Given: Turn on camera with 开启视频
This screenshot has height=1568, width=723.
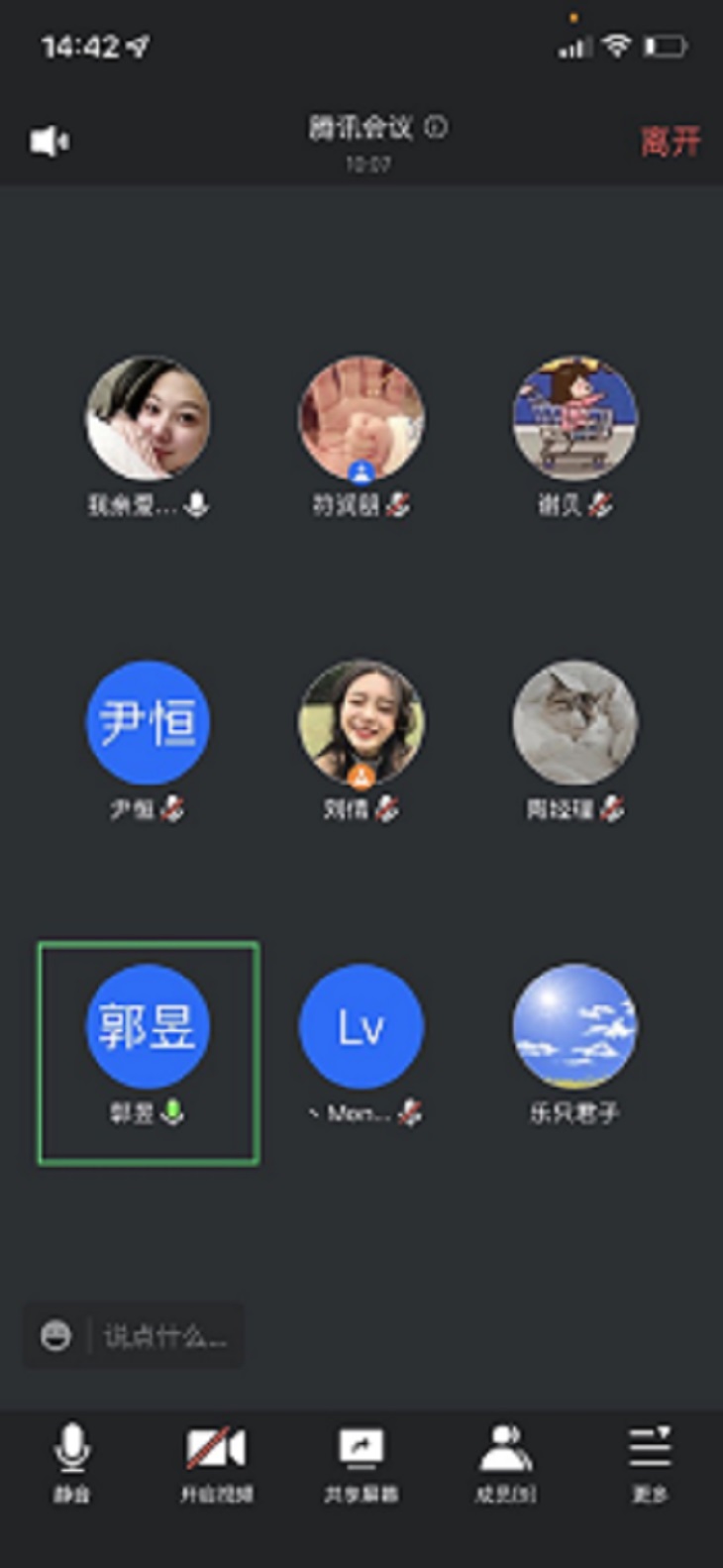Looking at the screenshot, I should tap(216, 1462).
